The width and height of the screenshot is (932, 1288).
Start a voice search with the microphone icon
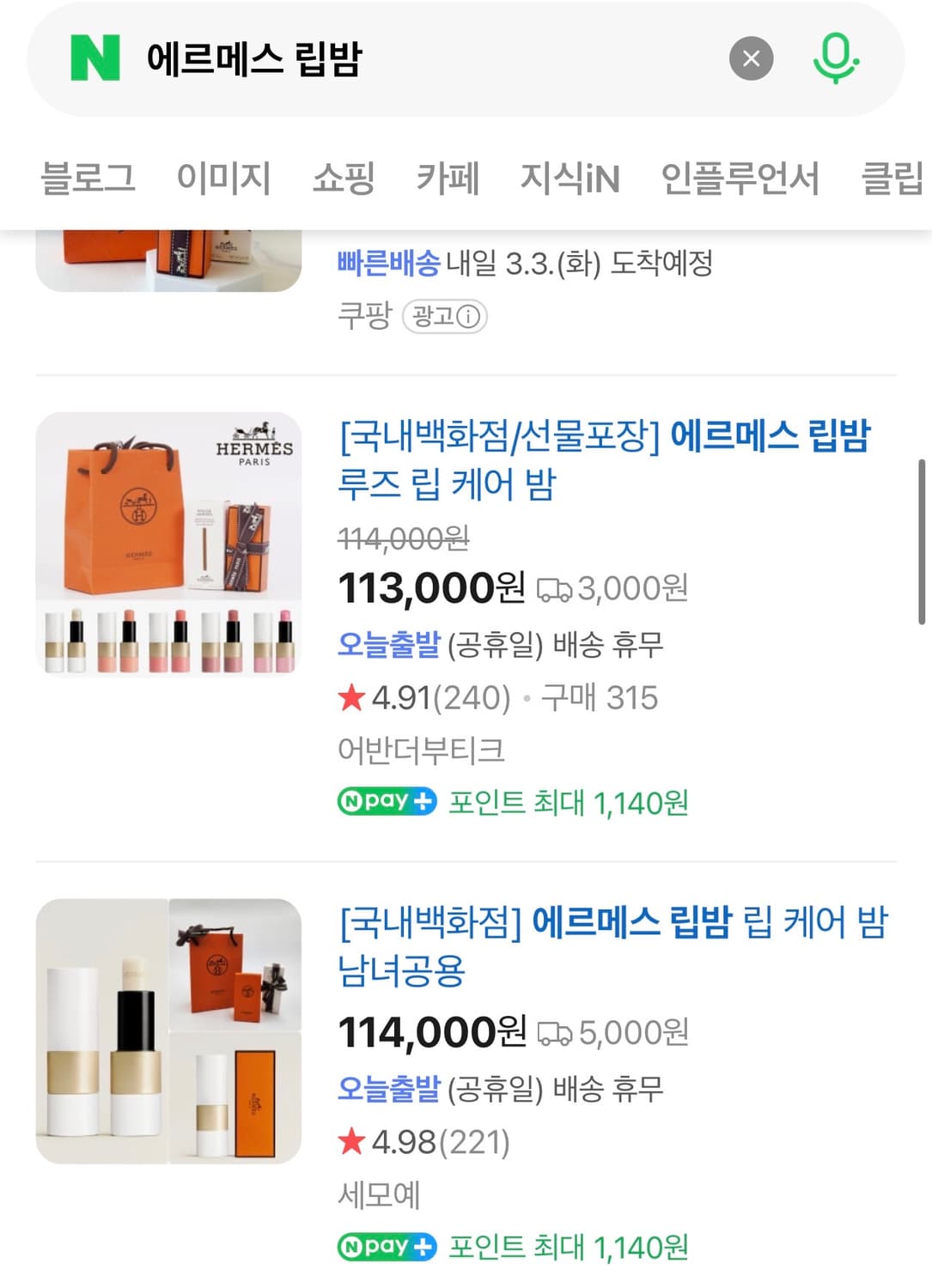(837, 58)
